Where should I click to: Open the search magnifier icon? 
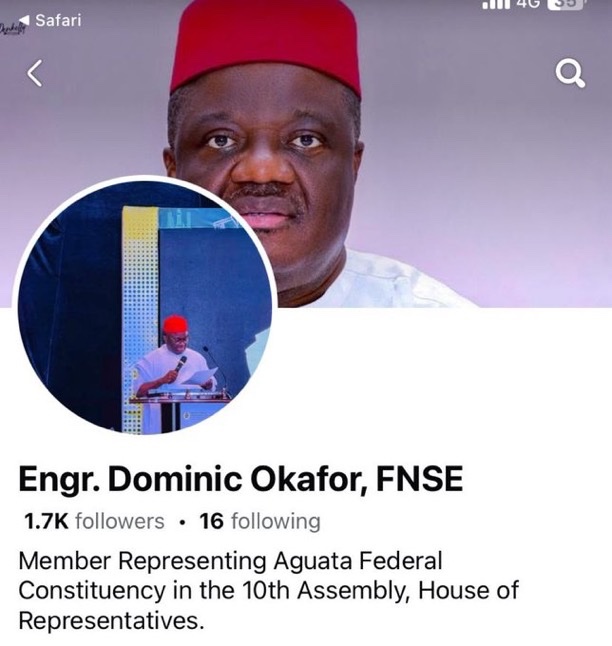pyautogui.click(x=570, y=73)
